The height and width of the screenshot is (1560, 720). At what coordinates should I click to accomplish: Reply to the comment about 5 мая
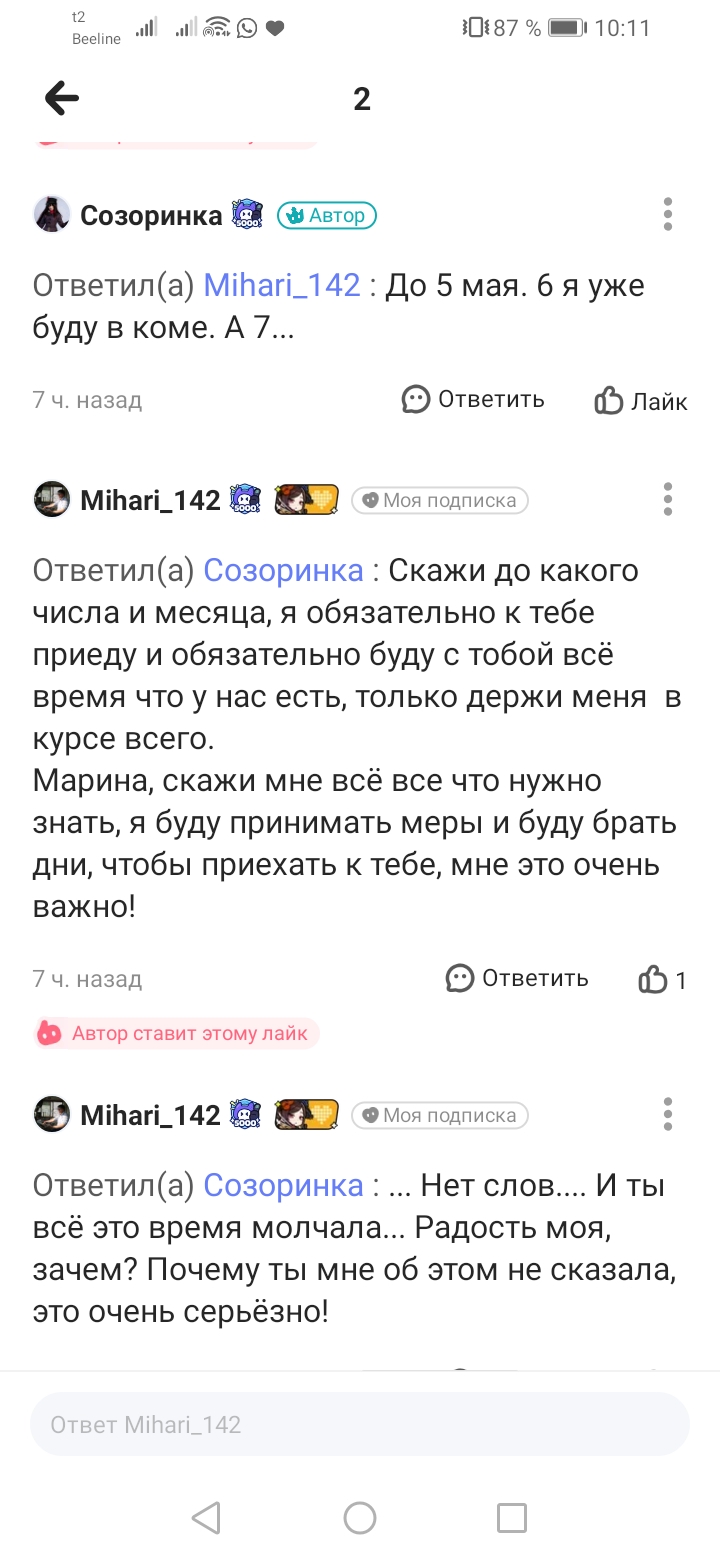[x=473, y=400]
